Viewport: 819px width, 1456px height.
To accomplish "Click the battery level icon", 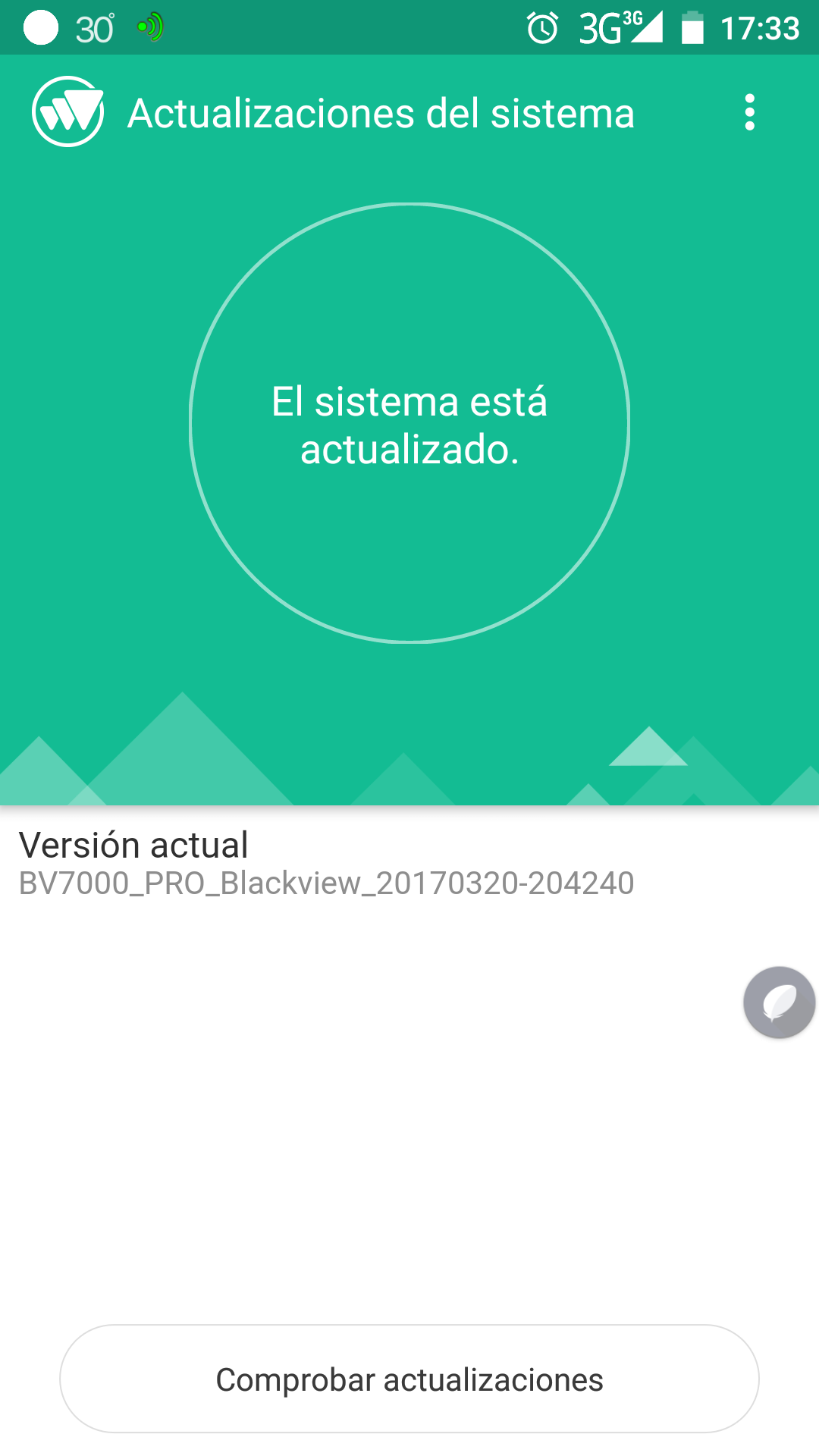I will [x=694, y=27].
